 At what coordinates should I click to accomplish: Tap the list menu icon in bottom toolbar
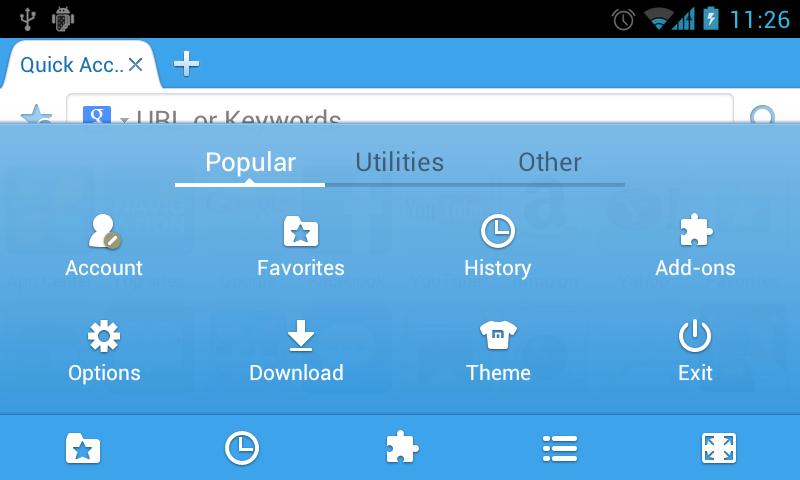[560, 448]
